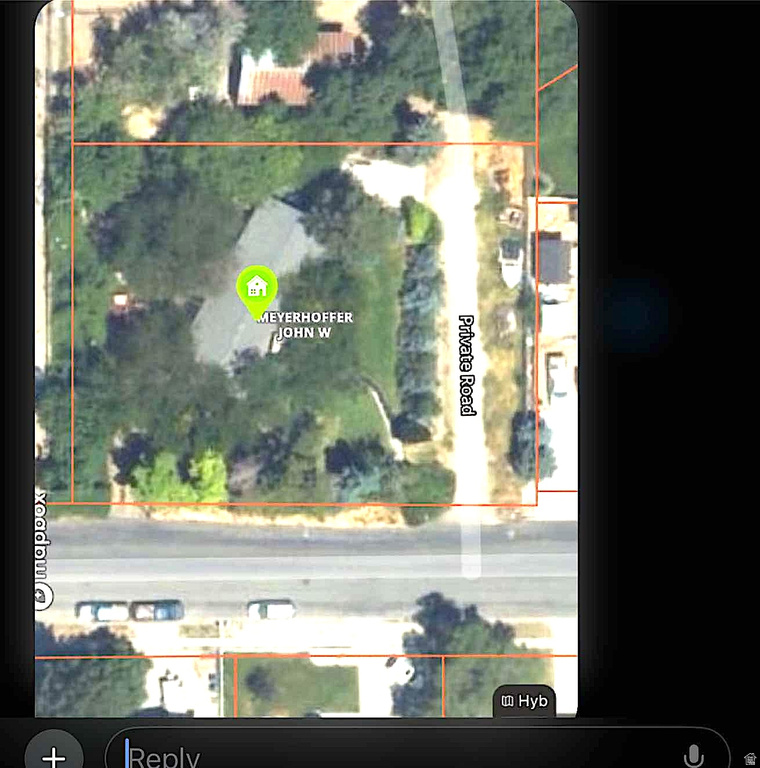The height and width of the screenshot is (768, 760).
Task: Open attachments with the plus button
Action: click(54, 753)
